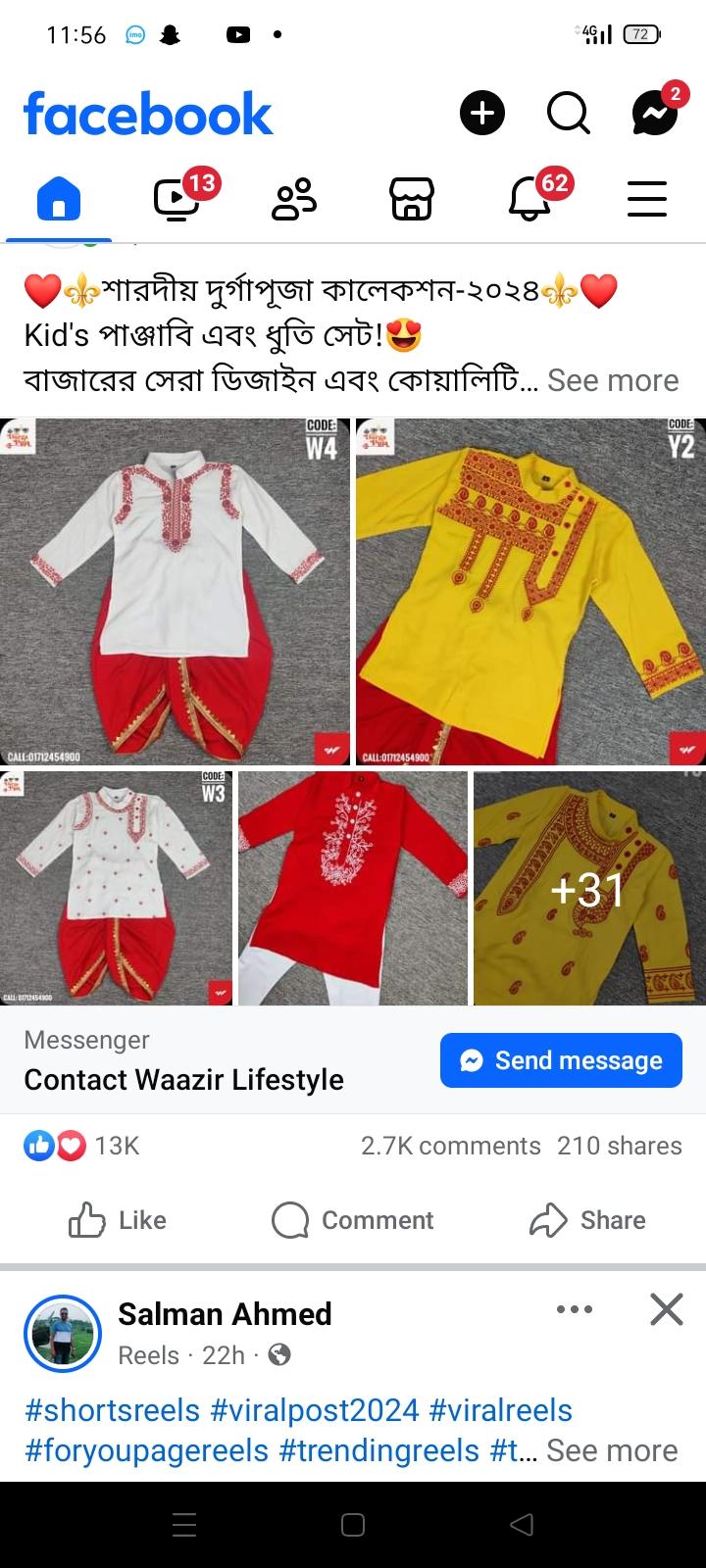This screenshot has height=1568, width=706.
Task: Open the Marketplace tab
Action: (x=412, y=199)
